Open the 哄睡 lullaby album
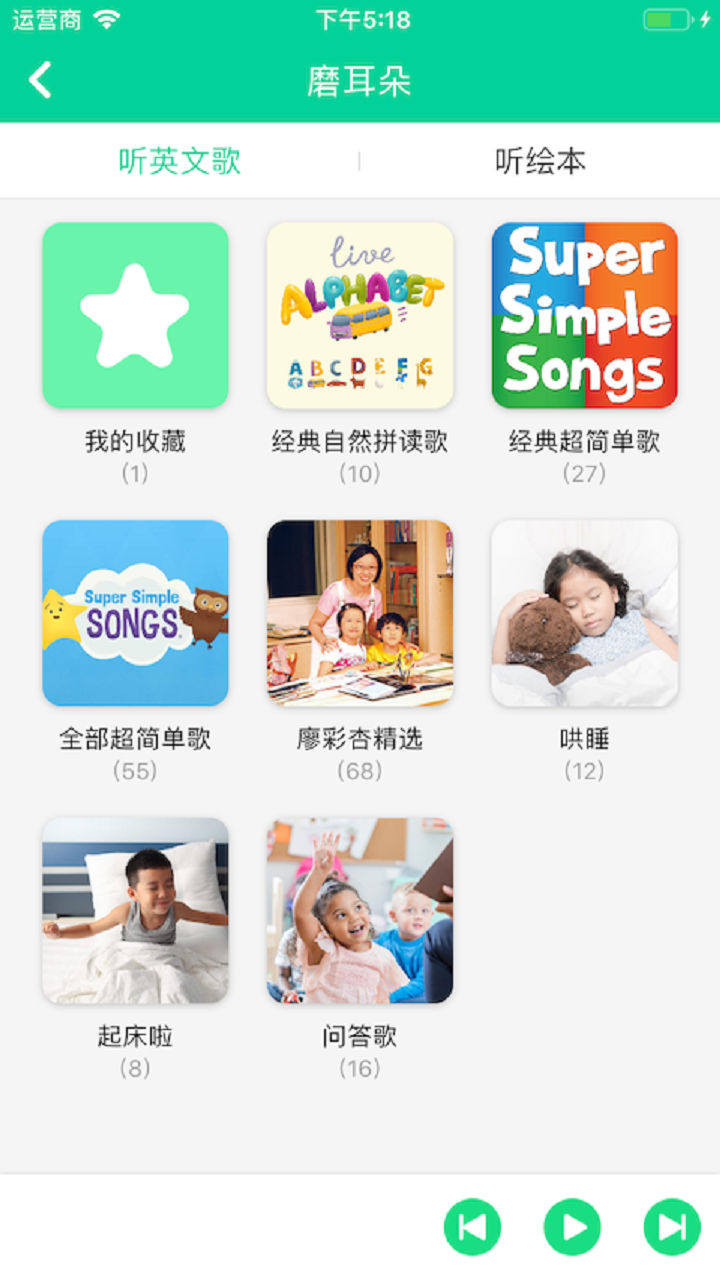 pos(584,612)
